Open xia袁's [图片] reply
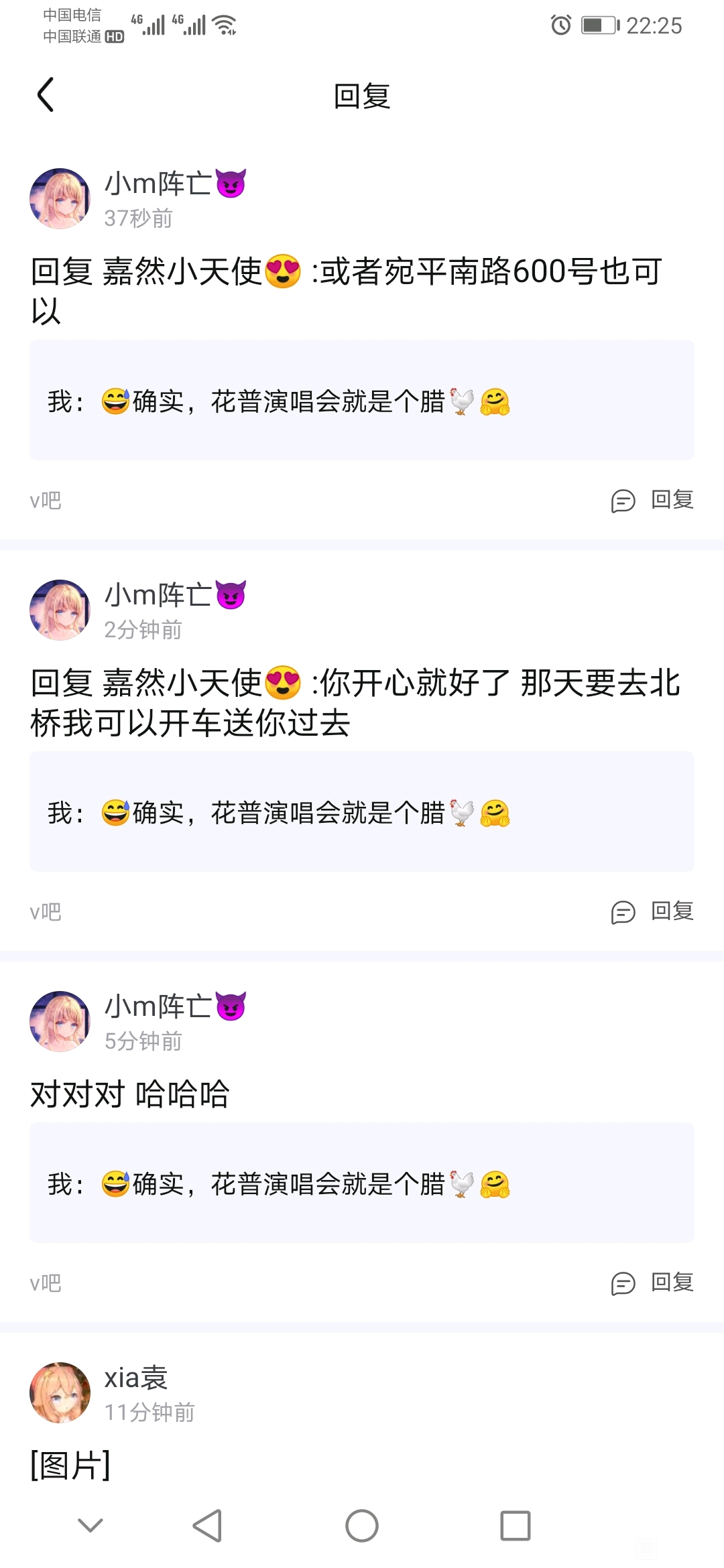 [x=70, y=1465]
